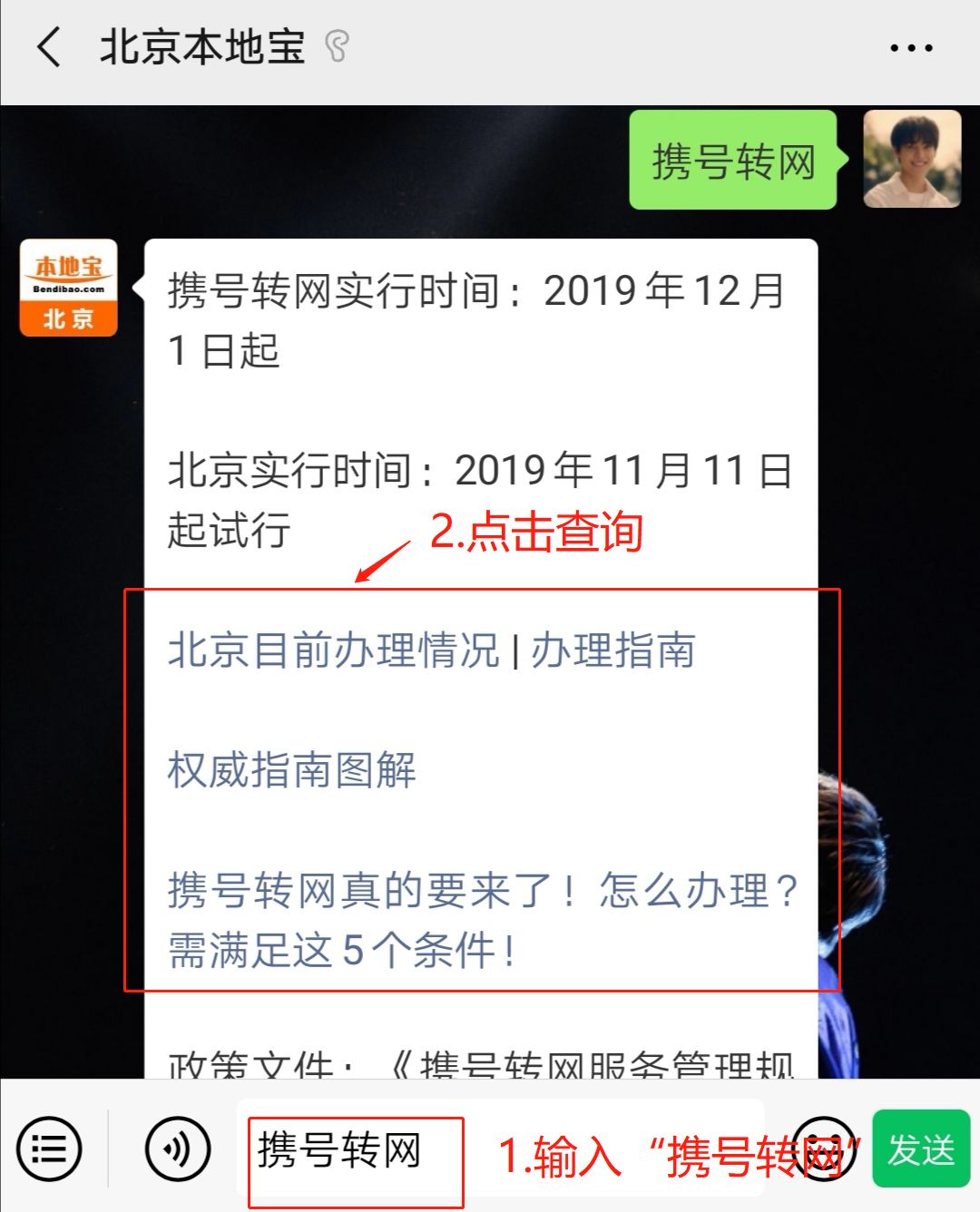Image resolution: width=980 pixels, height=1212 pixels.
Task: Tap the green 发送 button
Action: [921, 1148]
